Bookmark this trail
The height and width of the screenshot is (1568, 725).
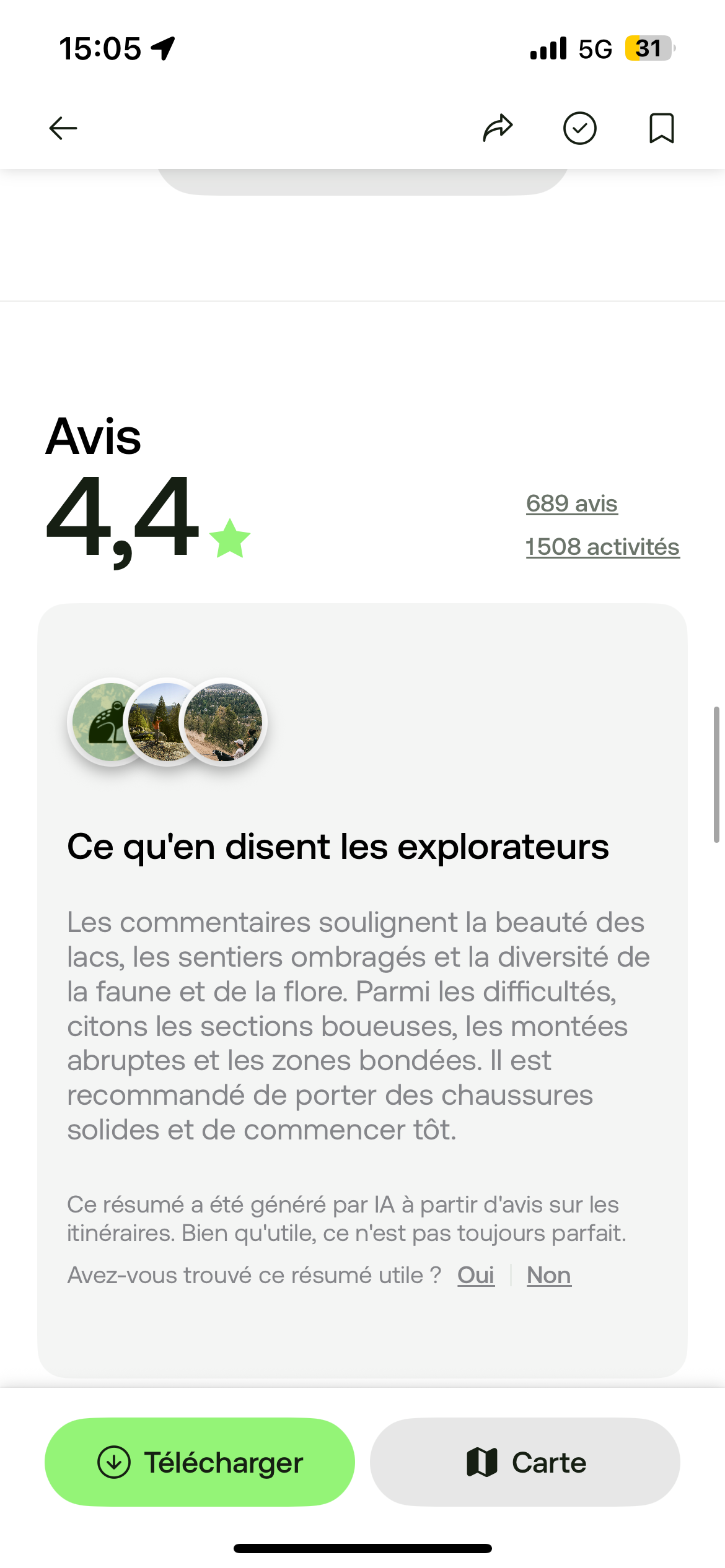661,128
